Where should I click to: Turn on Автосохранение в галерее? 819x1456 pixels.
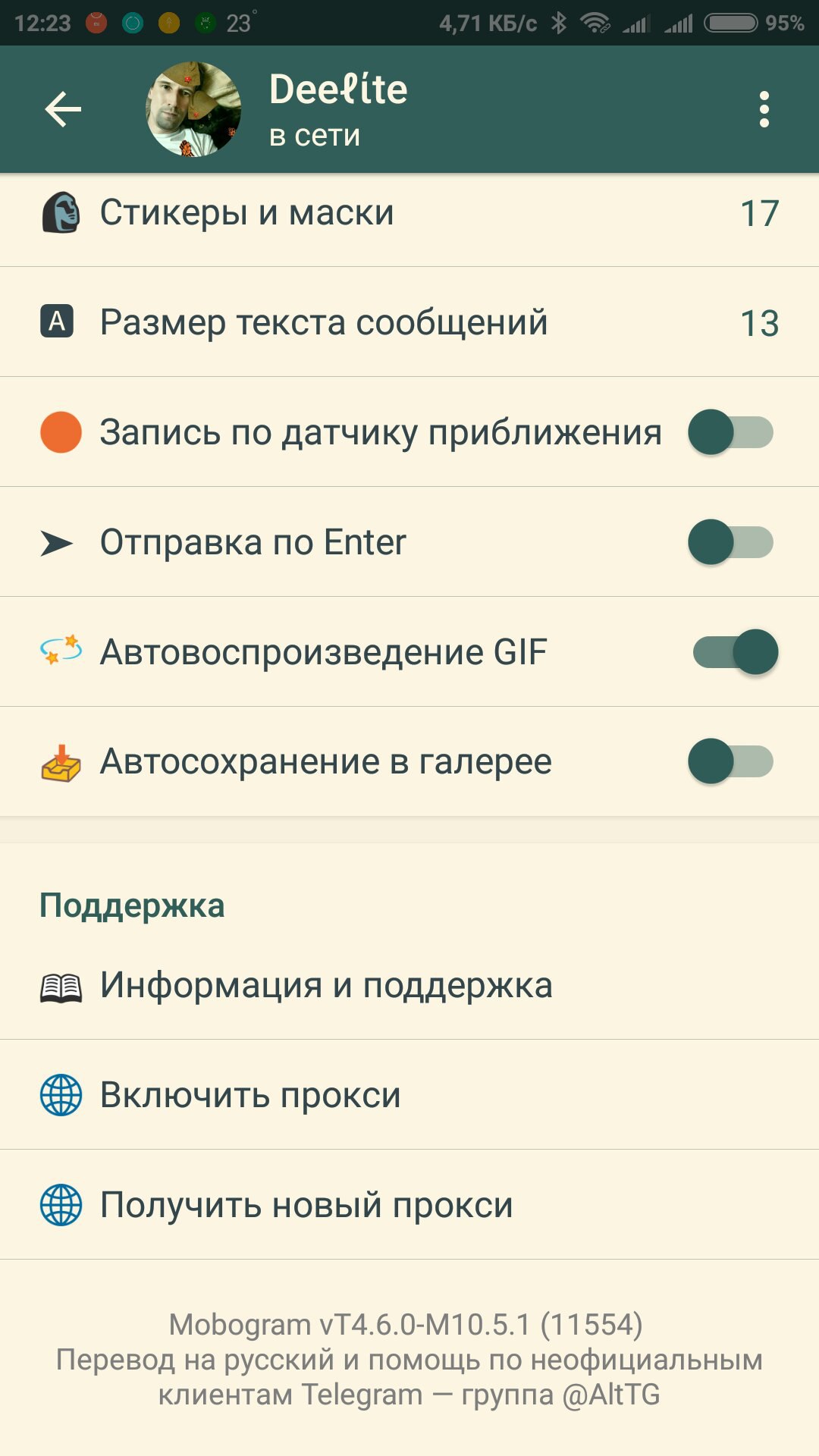(731, 761)
